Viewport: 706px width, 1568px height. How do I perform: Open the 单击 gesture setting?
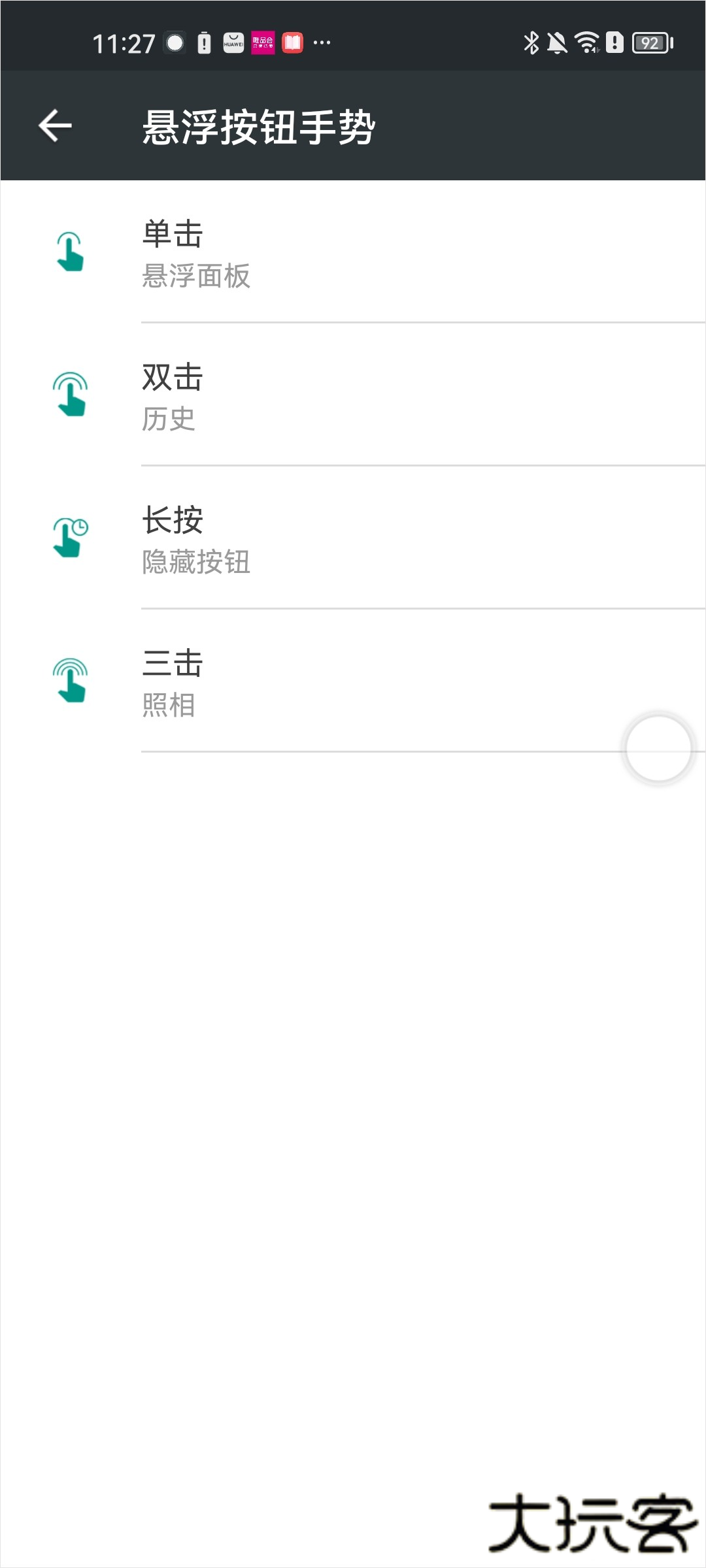[261, 255]
